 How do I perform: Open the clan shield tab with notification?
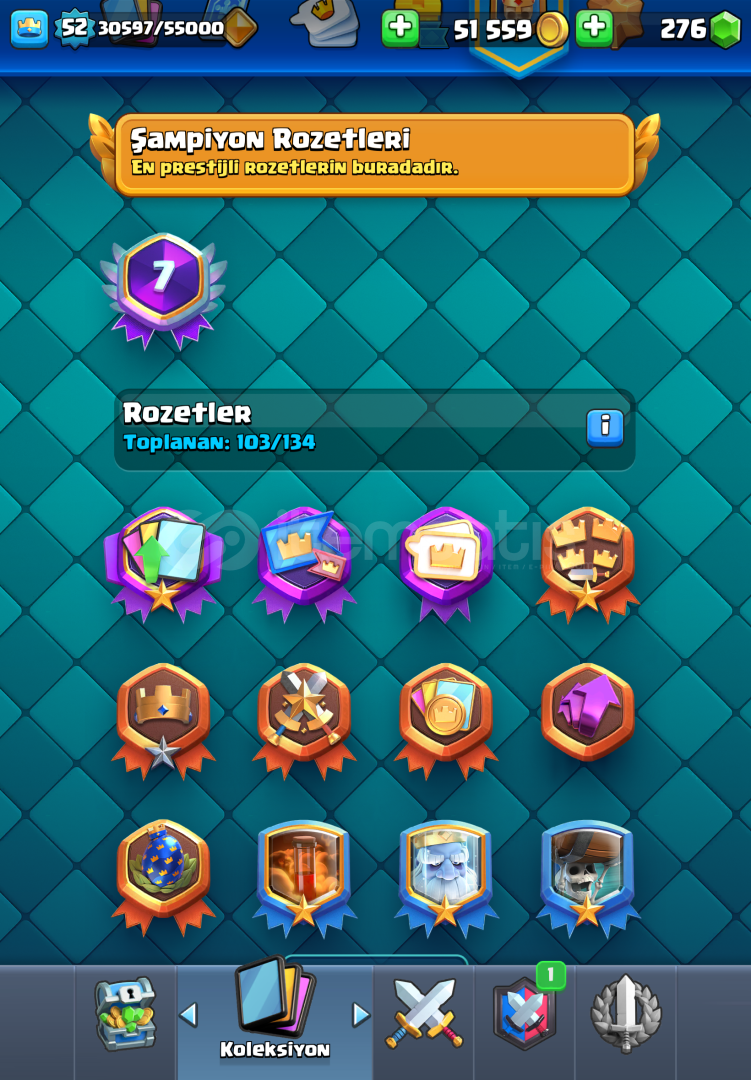(525, 1013)
